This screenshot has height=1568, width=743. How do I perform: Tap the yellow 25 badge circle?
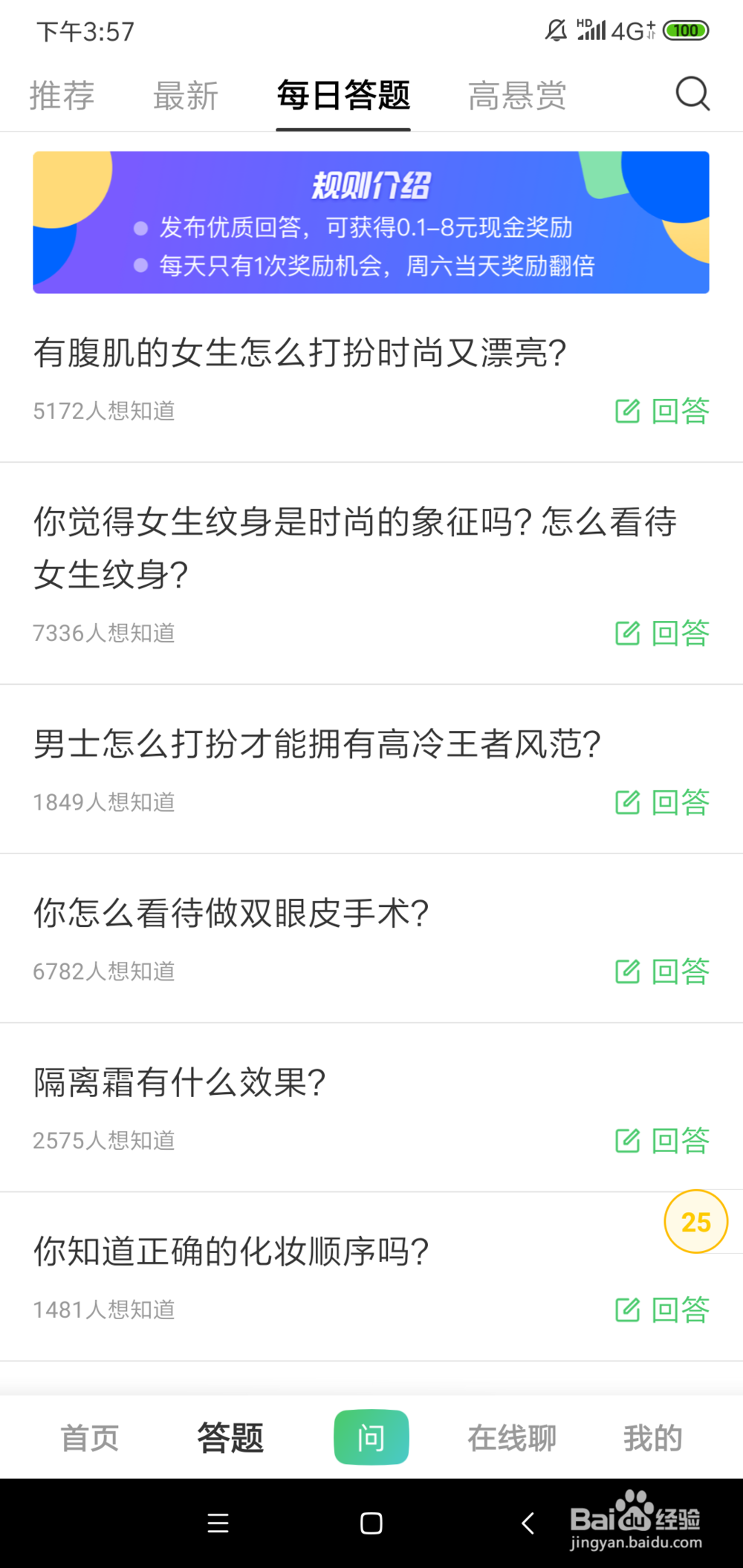tap(695, 1221)
